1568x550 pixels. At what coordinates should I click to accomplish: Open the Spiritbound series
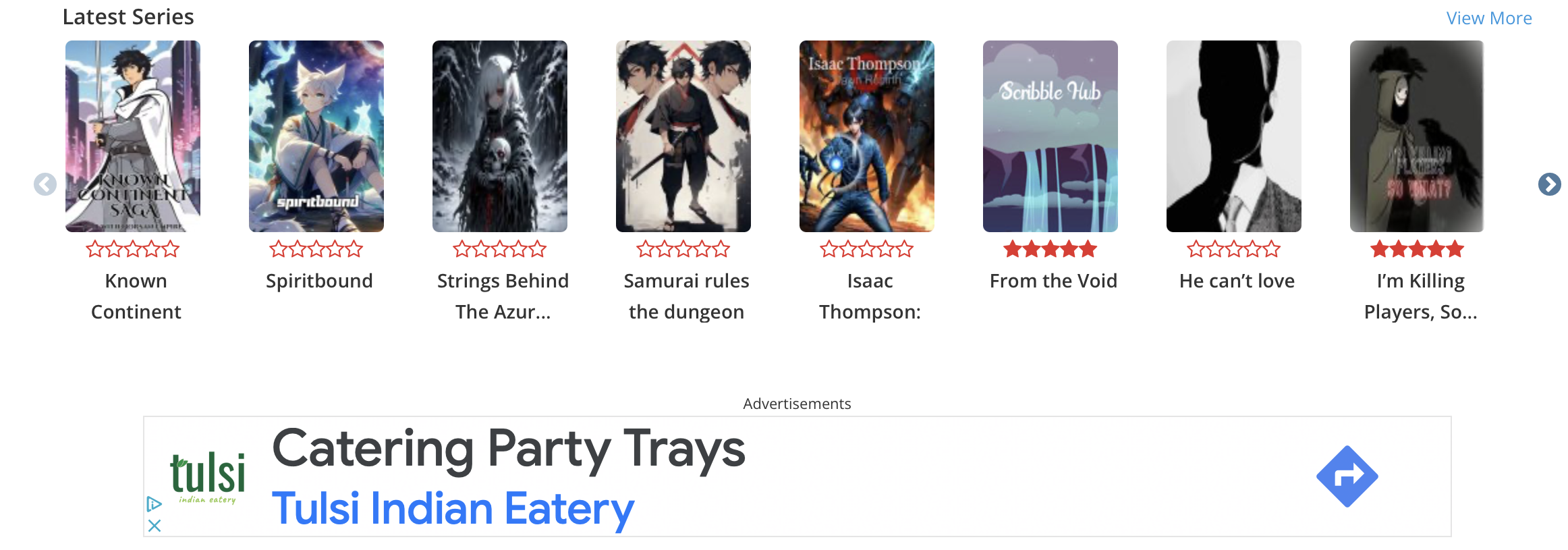tap(316, 136)
